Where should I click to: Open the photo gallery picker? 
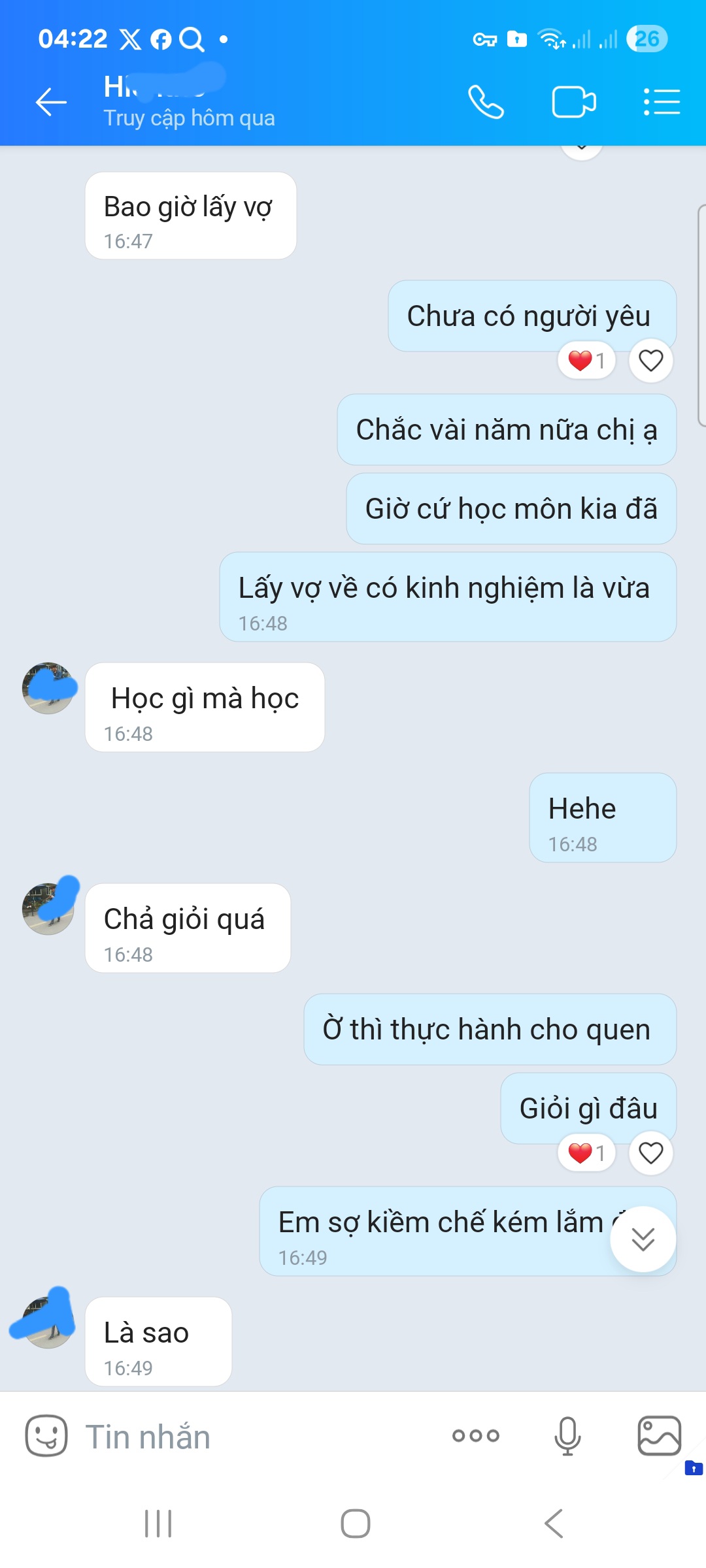659,1436
